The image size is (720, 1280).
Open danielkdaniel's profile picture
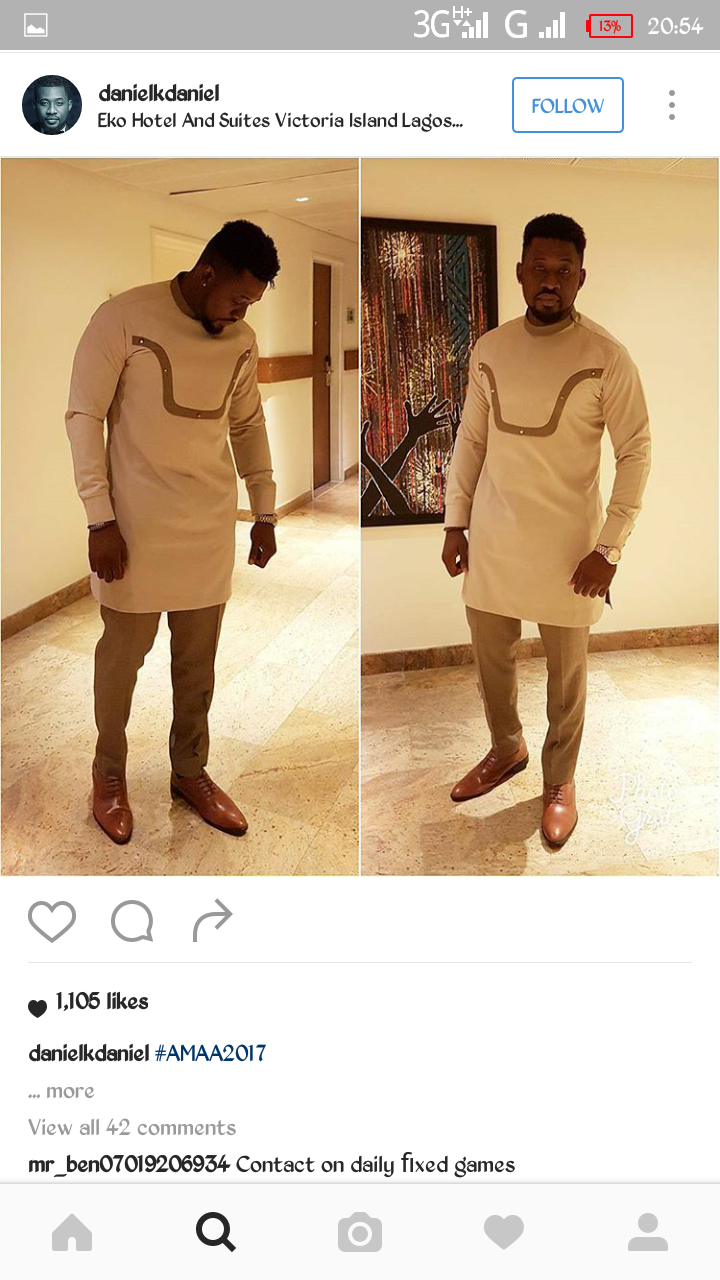[52, 105]
